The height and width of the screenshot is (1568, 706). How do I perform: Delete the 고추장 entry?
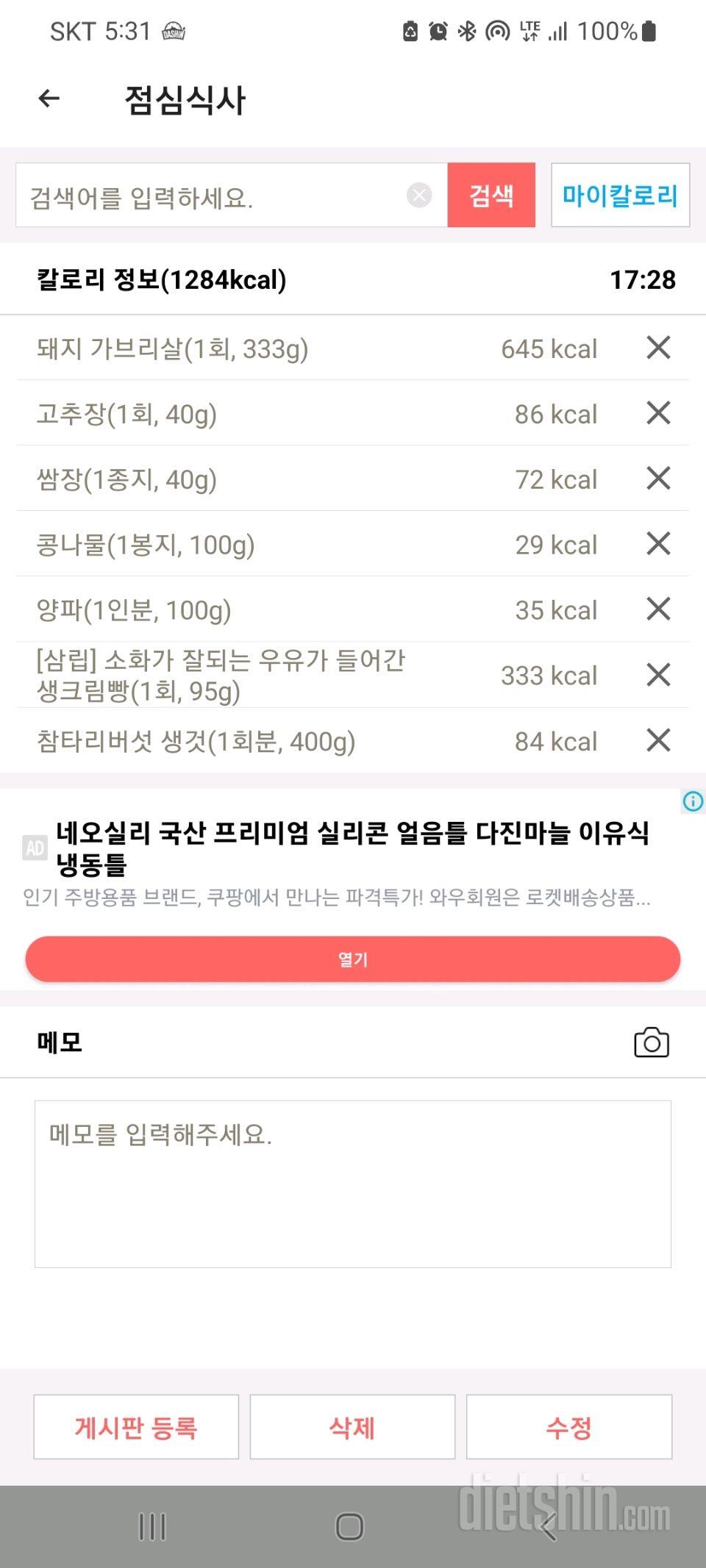658,413
